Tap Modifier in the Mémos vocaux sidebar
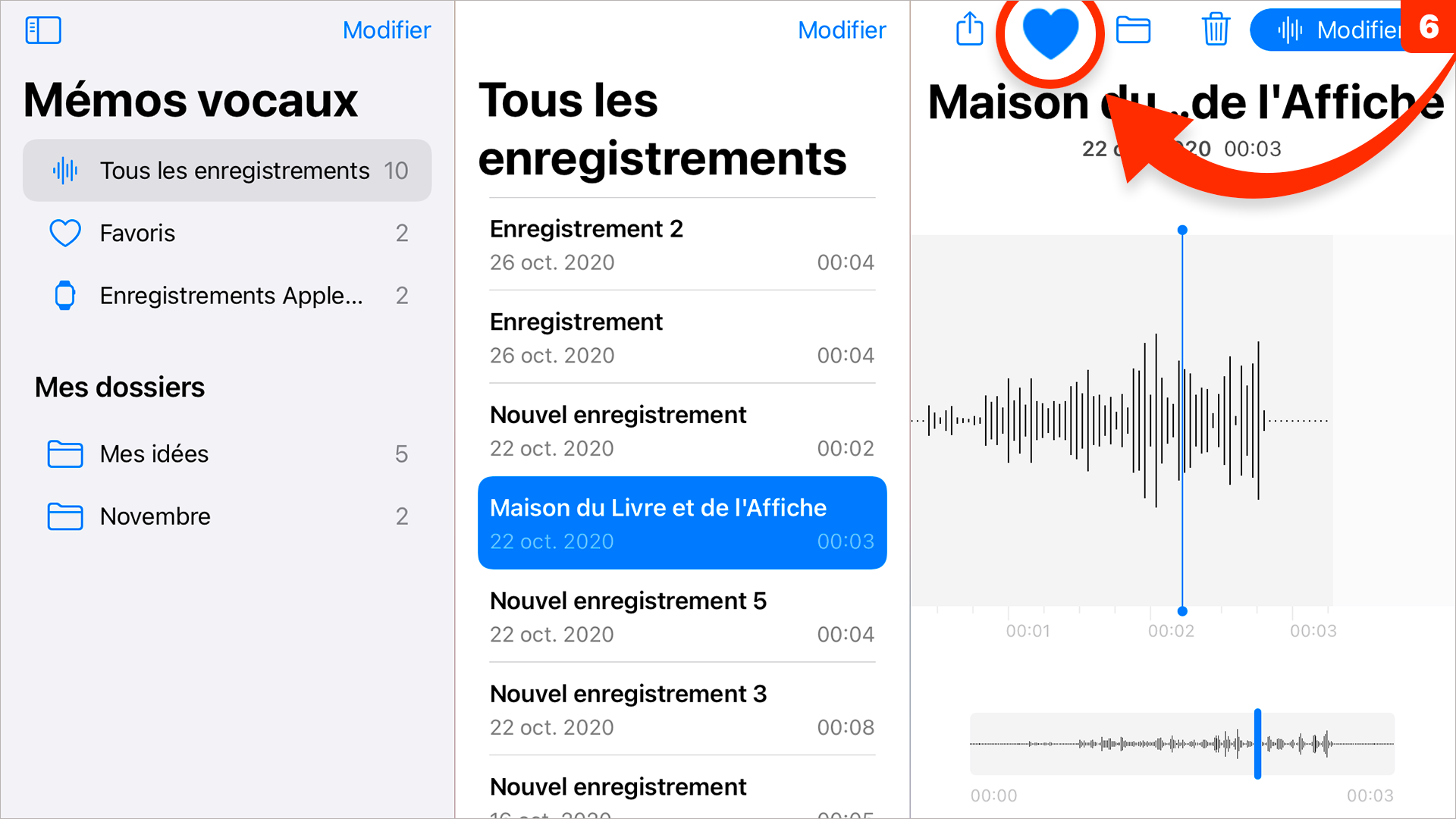The height and width of the screenshot is (819, 1456). click(x=386, y=30)
